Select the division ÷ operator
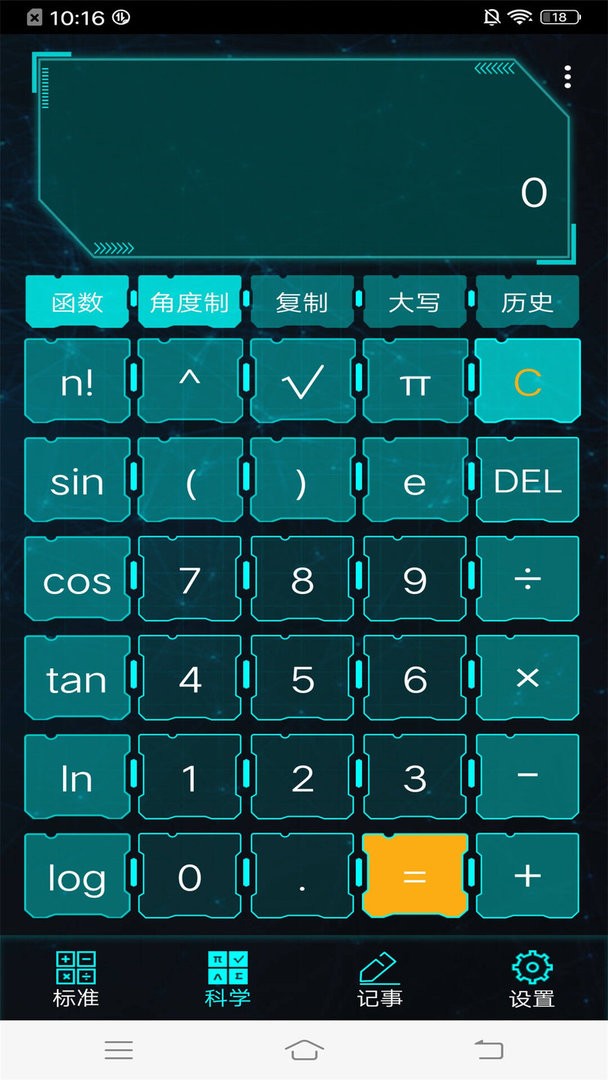Image resolution: width=608 pixels, height=1080 pixels. (527, 579)
